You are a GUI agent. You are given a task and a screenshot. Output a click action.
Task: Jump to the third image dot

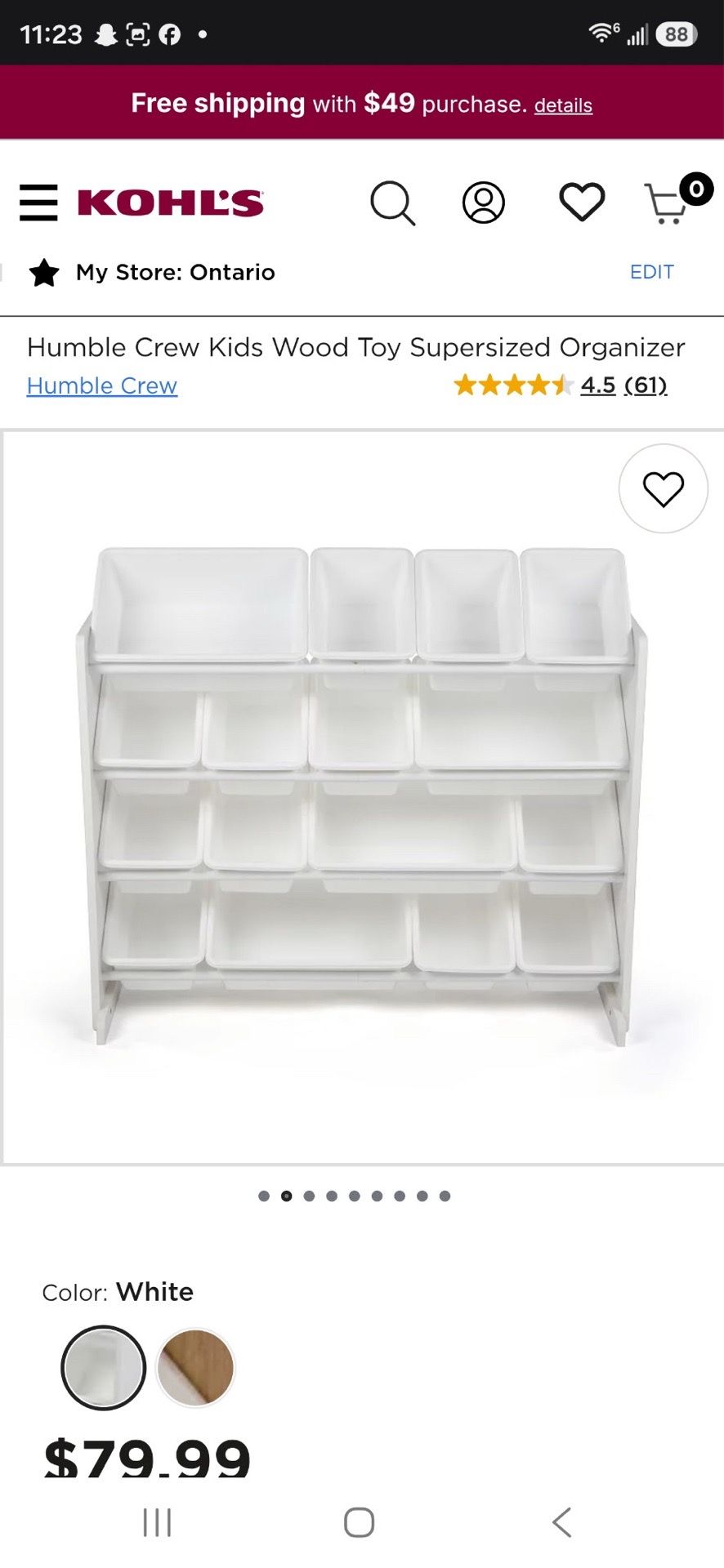(x=309, y=1196)
